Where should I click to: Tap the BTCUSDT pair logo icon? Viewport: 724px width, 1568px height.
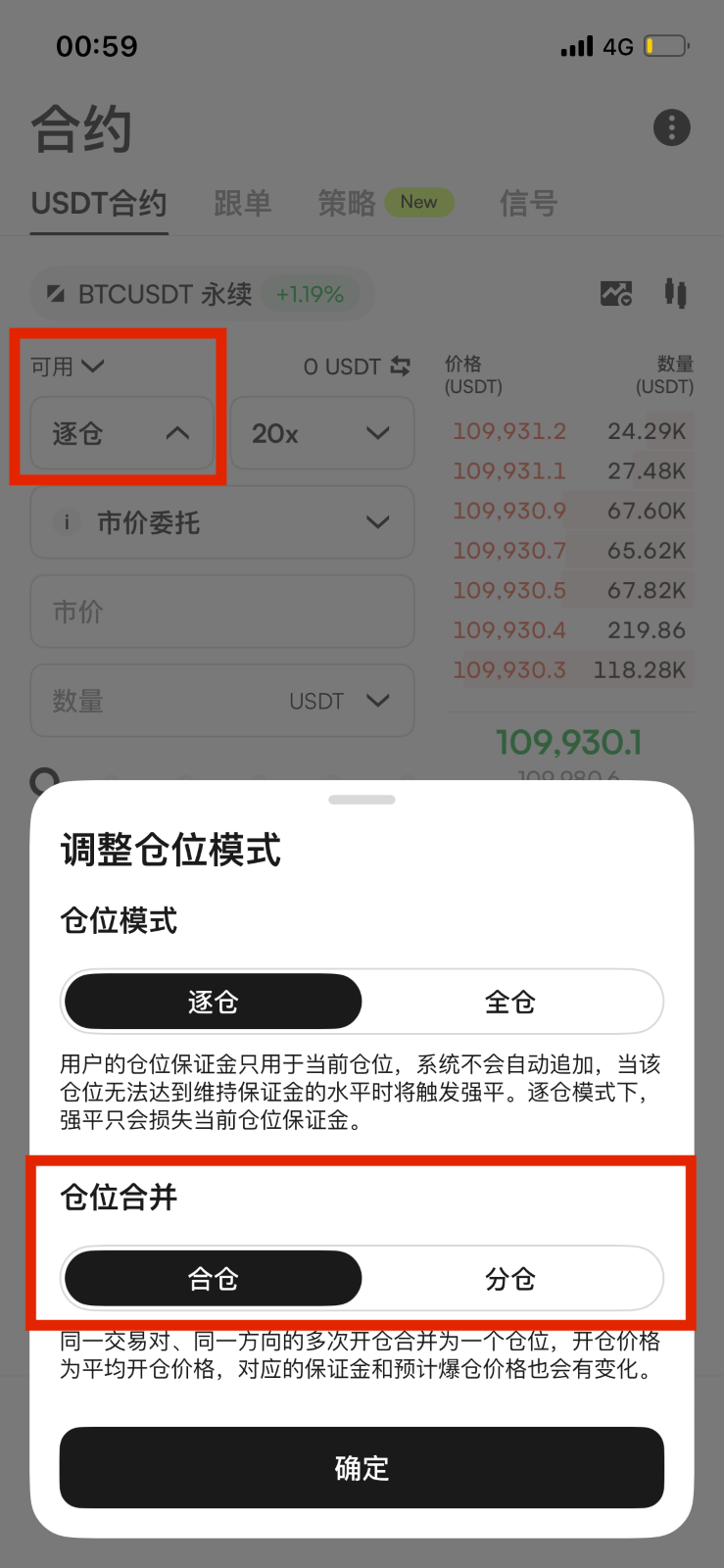coord(55,293)
